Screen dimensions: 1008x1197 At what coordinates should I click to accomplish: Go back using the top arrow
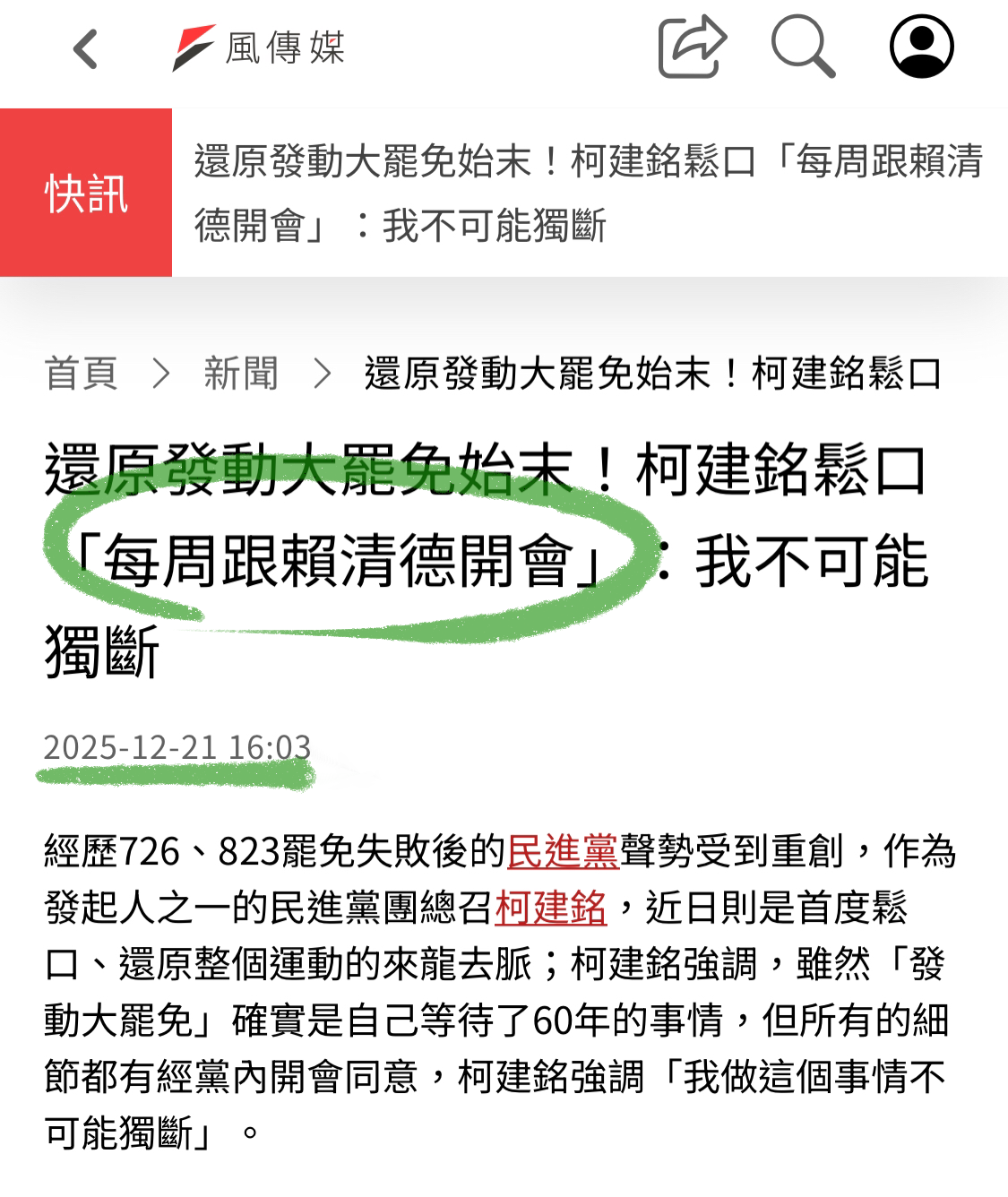tap(85, 48)
